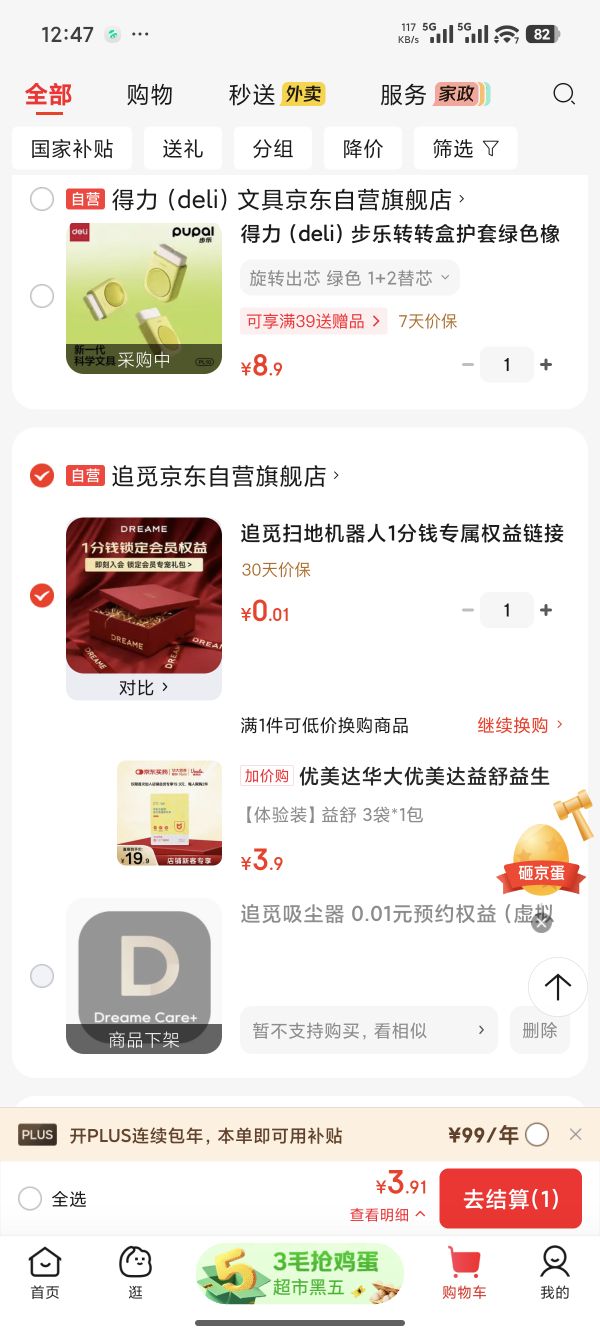600x1335 pixels.
Task: Increase quantity of the 得力 eraser item
Action: (x=546, y=365)
